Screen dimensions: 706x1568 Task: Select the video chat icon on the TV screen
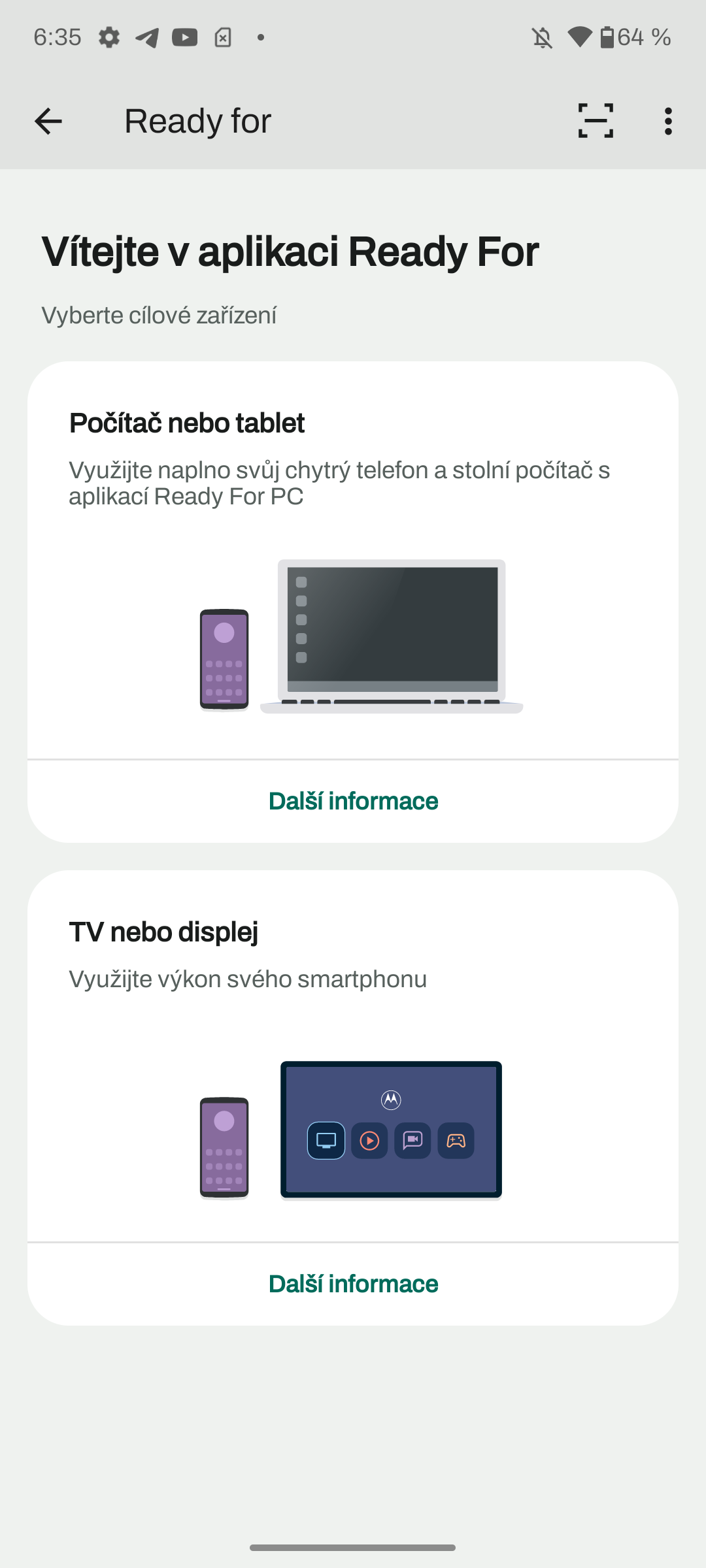click(x=412, y=1140)
